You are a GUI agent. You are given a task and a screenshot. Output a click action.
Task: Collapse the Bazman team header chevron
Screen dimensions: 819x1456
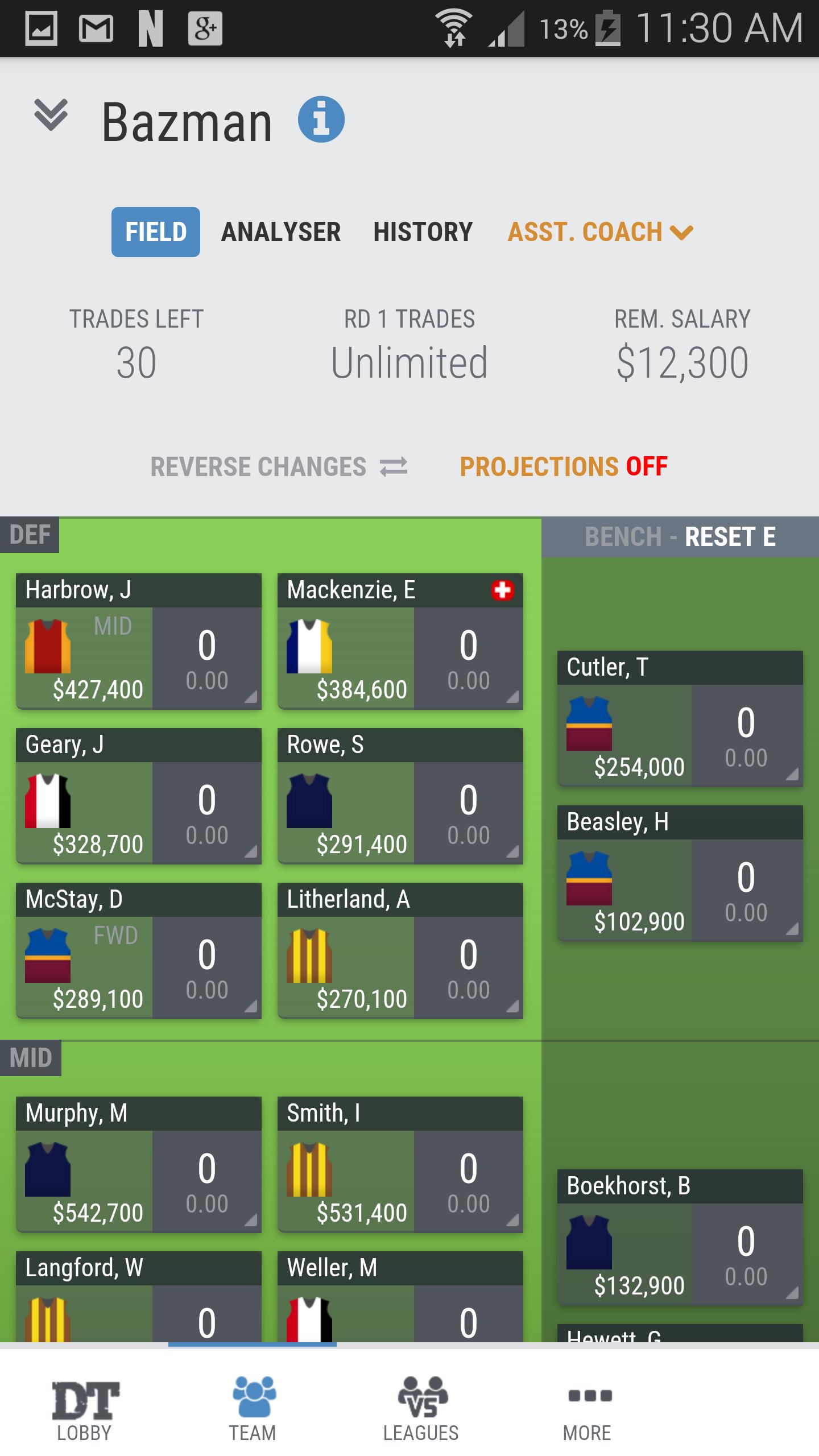[51, 115]
